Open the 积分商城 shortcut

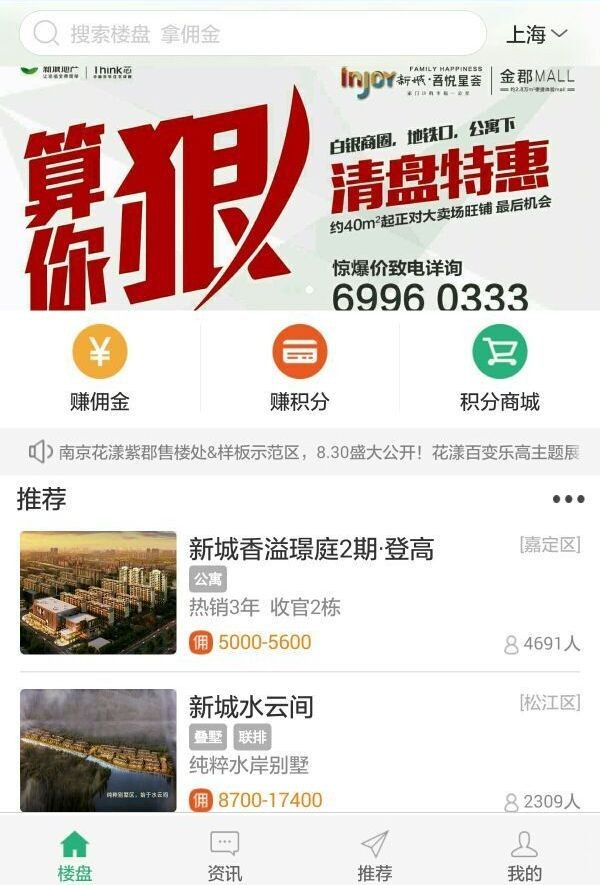click(500, 368)
